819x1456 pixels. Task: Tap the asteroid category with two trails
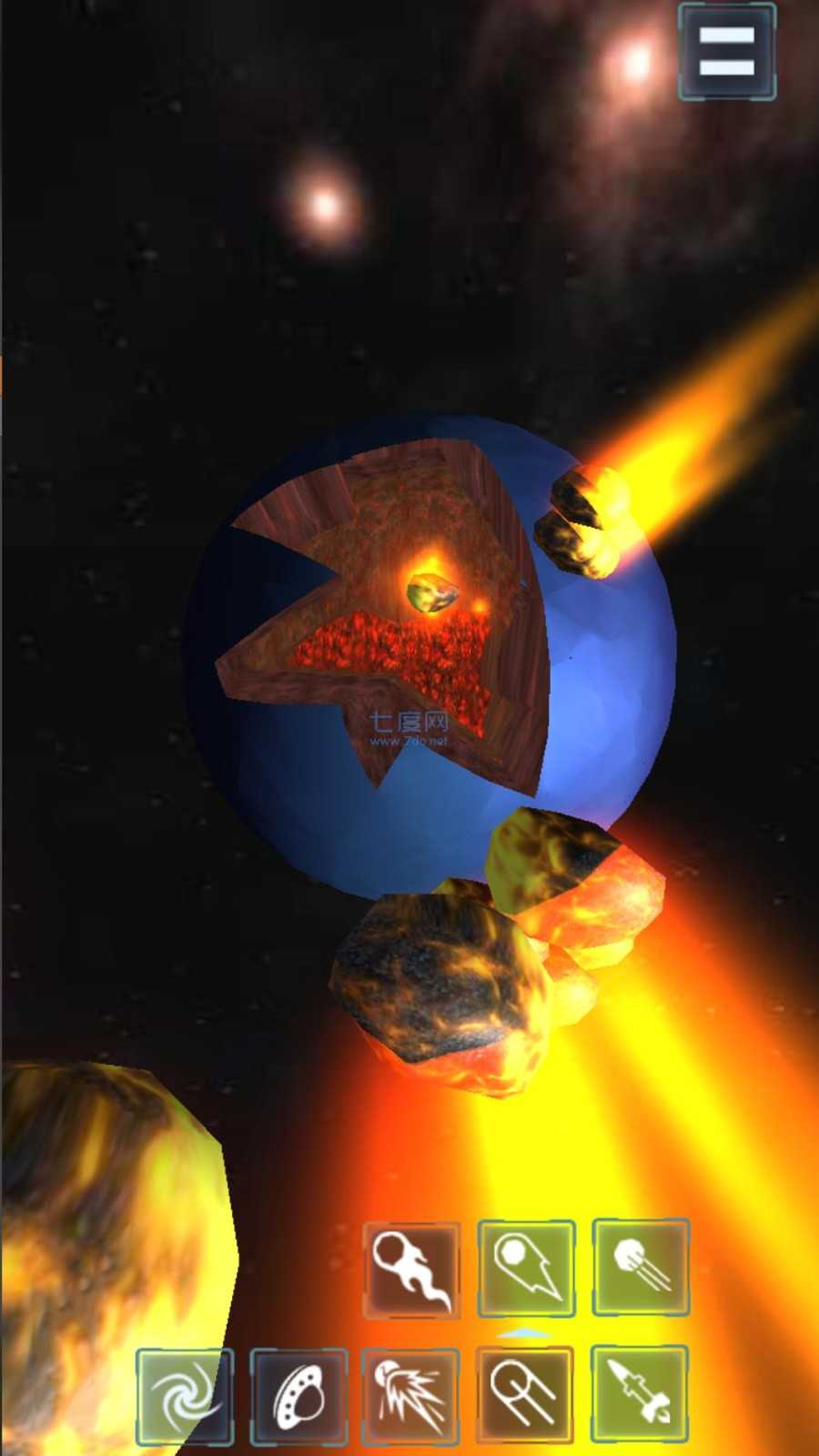[x=526, y=1396]
